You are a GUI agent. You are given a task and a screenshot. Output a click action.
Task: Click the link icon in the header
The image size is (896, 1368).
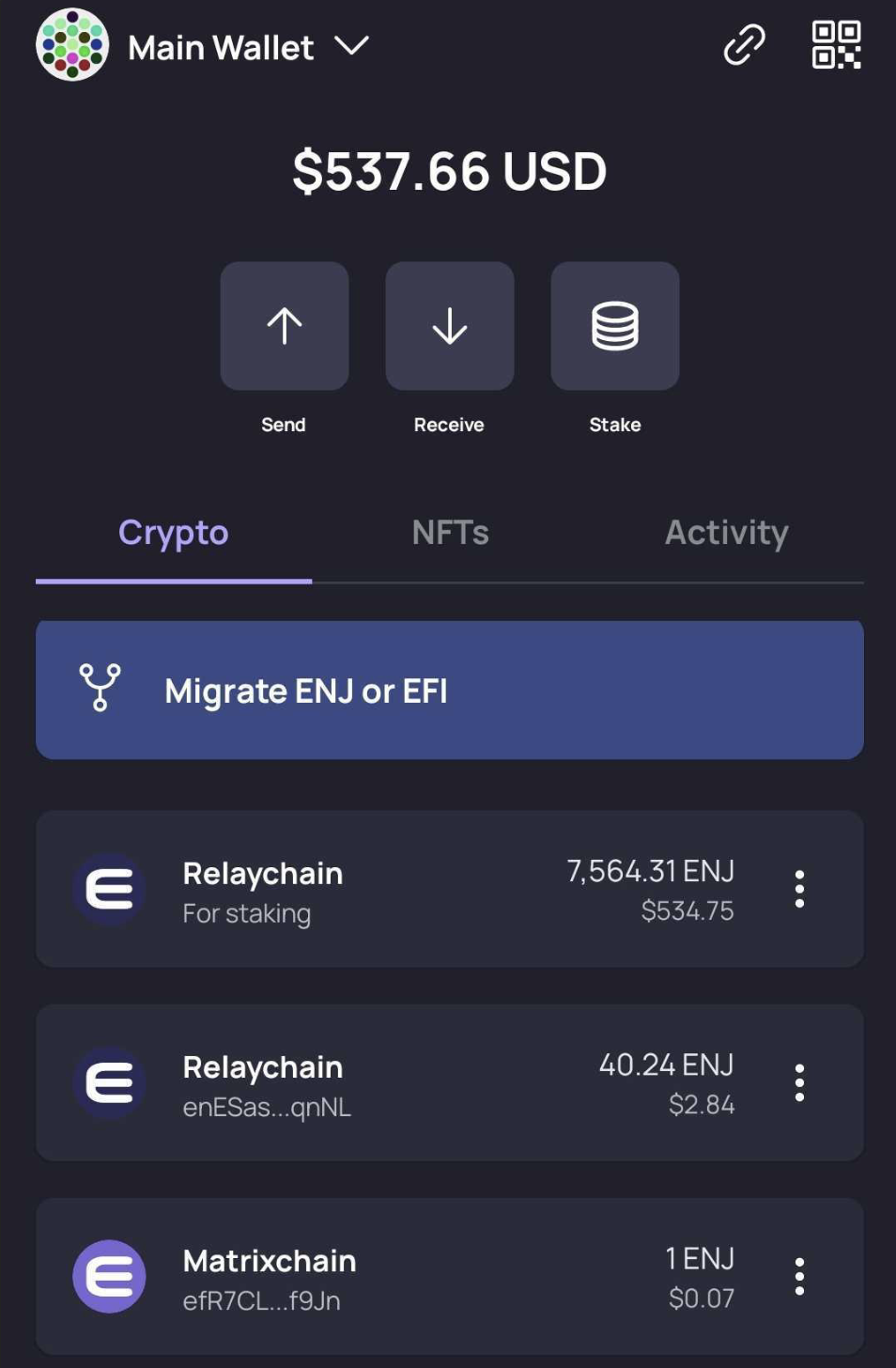pyautogui.click(x=743, y=45)
